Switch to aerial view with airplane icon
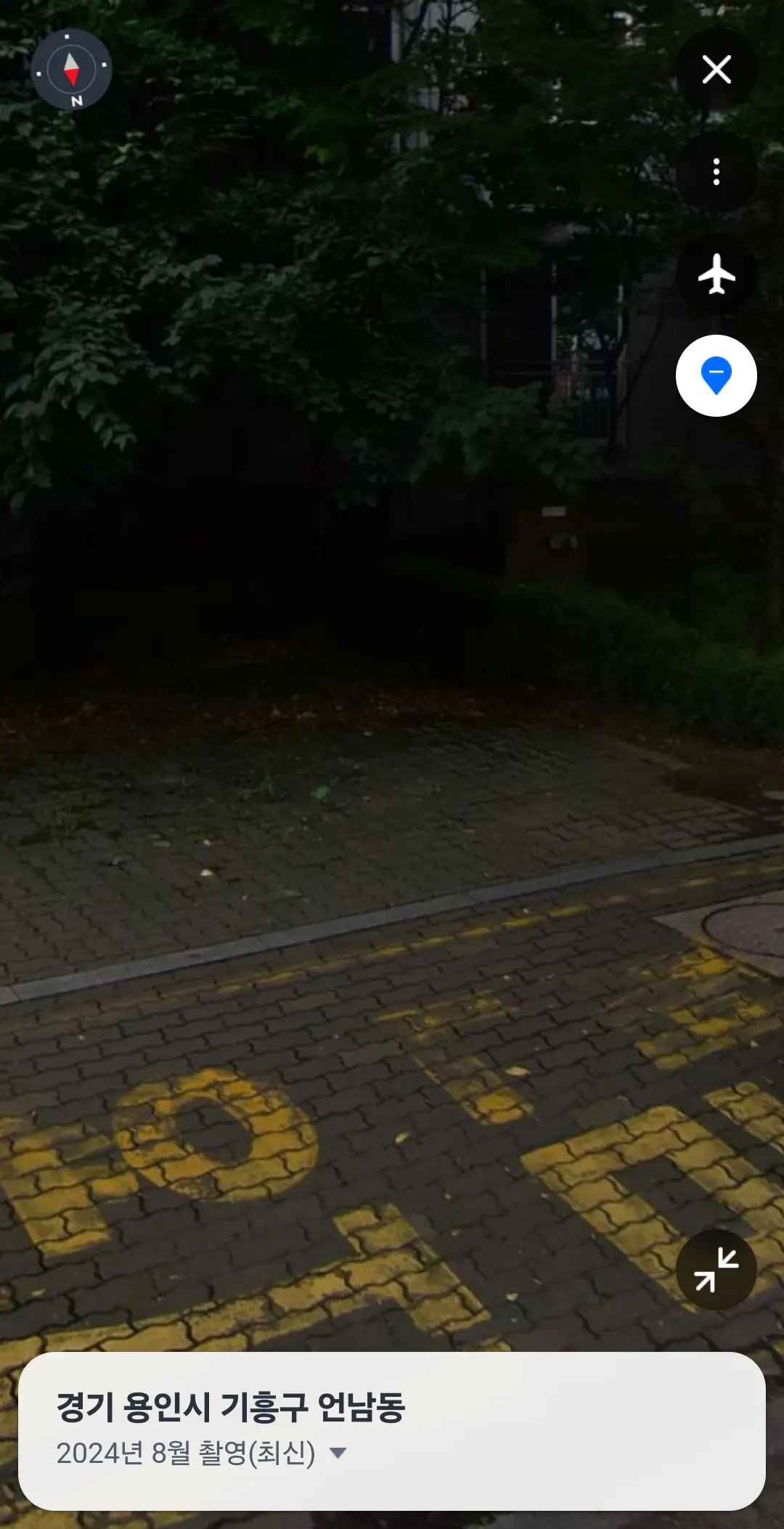The height and width of the screenshot is (1529, 784). coord(716,274)
